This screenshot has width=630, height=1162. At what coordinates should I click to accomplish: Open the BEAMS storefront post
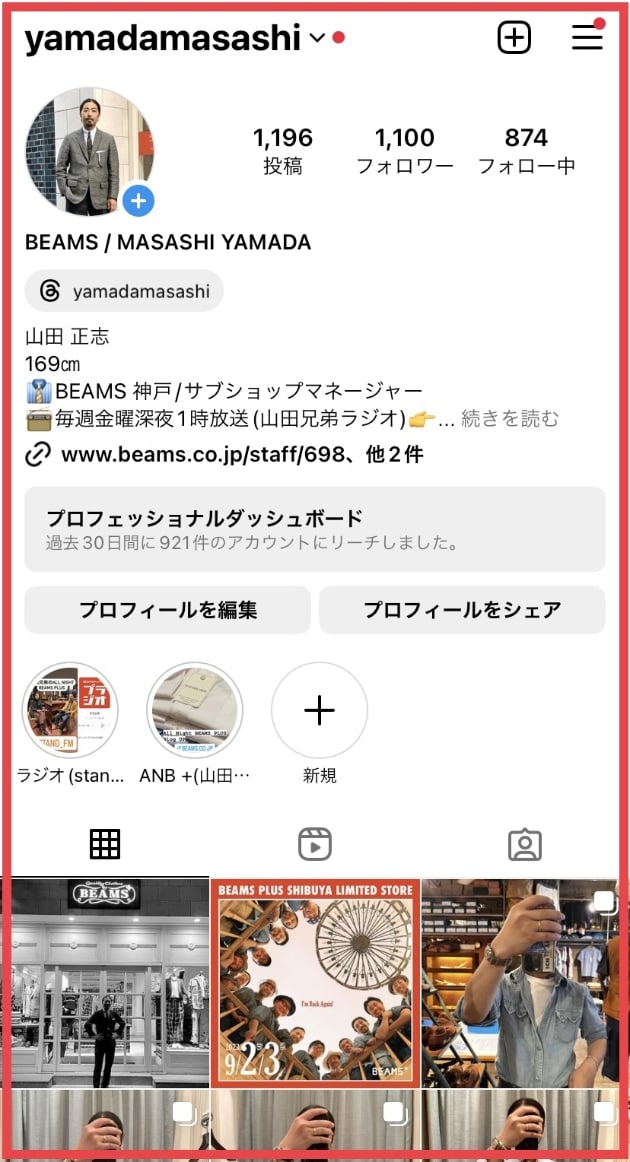104,982
